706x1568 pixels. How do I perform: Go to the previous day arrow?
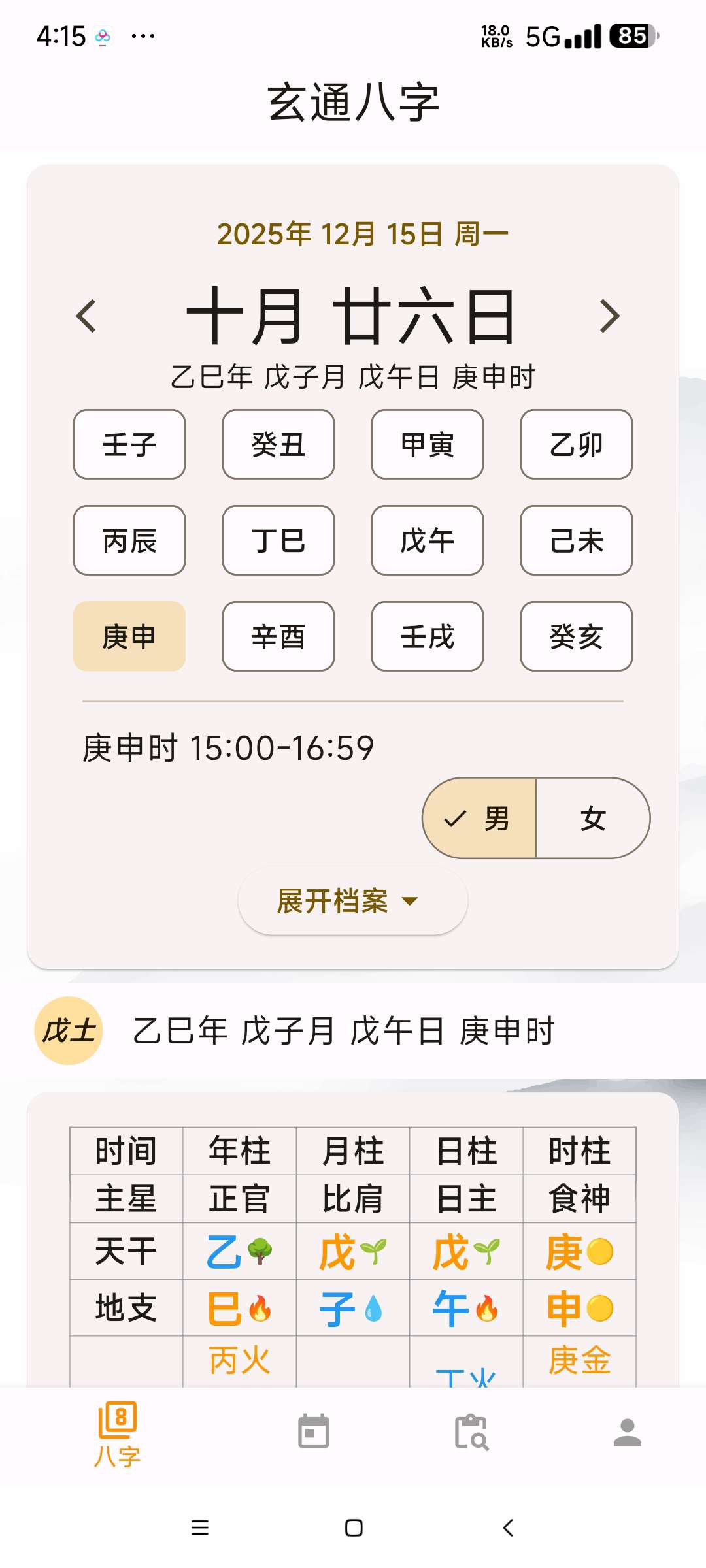(x=86, y=316)
